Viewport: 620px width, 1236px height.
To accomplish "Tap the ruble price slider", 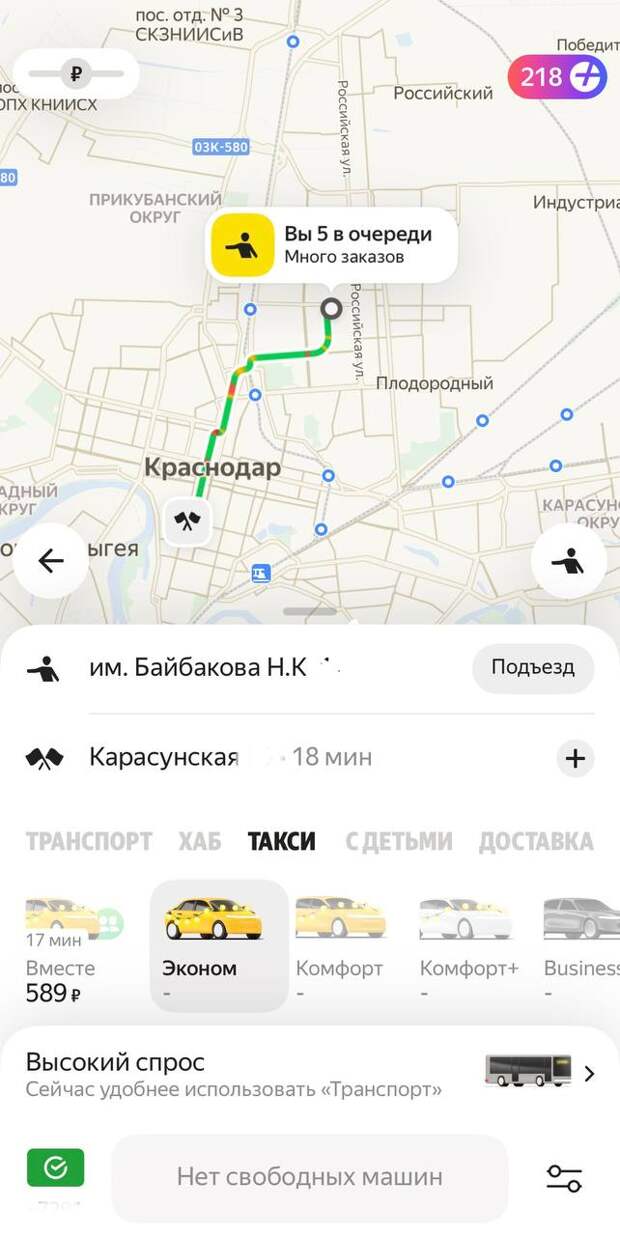I will [76, 73].
